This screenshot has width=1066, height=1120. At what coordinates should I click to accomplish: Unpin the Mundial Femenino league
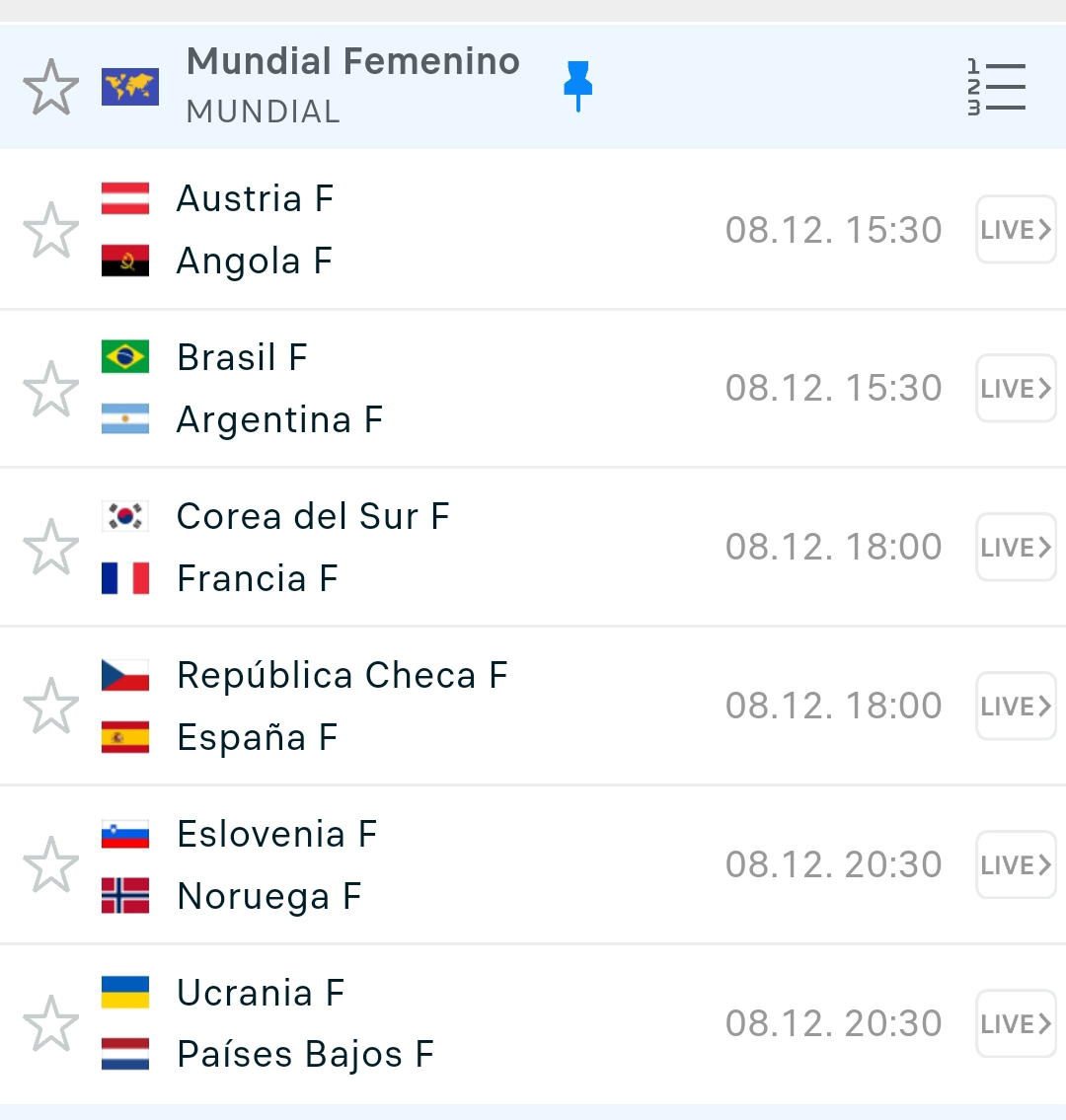(577, 86)
